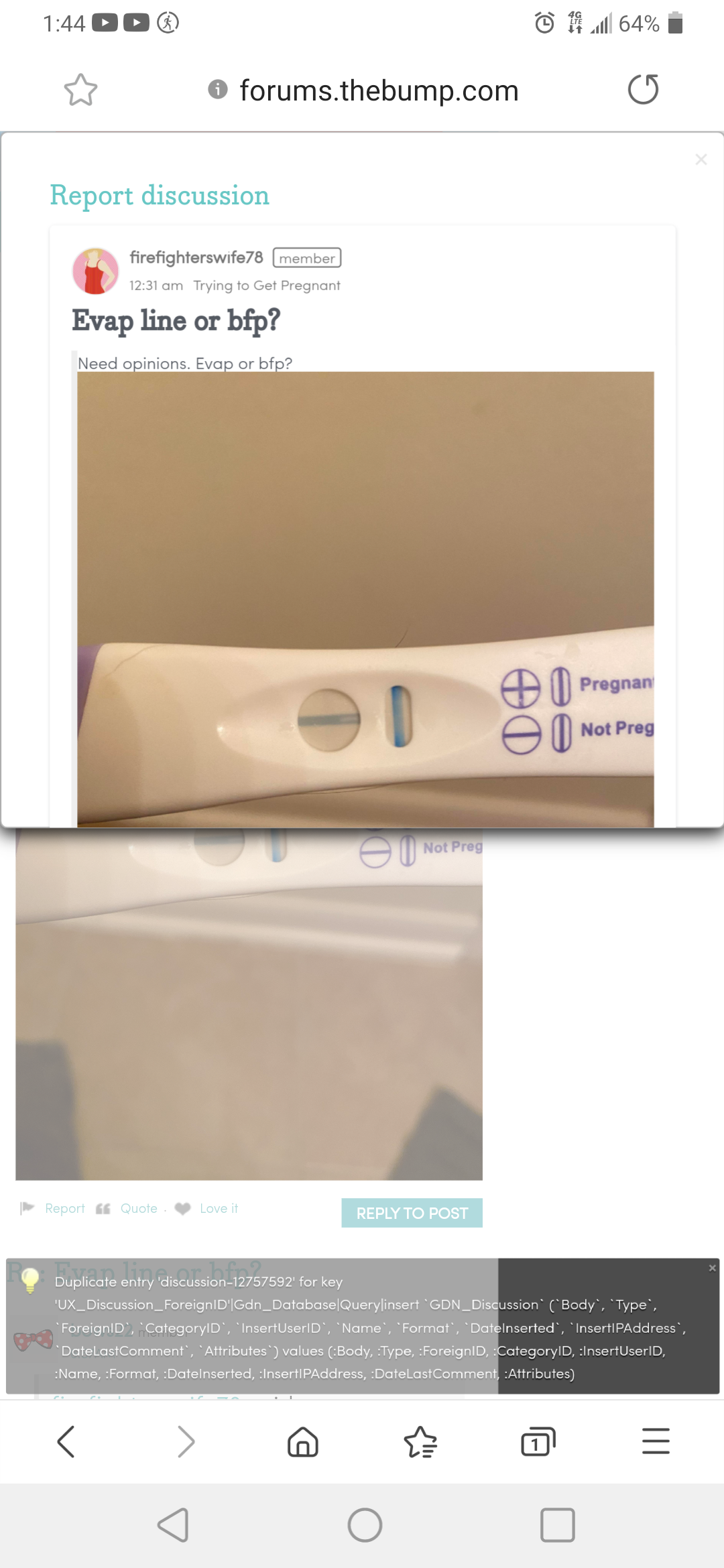The height and width of the screenshot is (1568, 724).
Task: Open the Trying to Get Pregnant category
Action: click(267, 285)
